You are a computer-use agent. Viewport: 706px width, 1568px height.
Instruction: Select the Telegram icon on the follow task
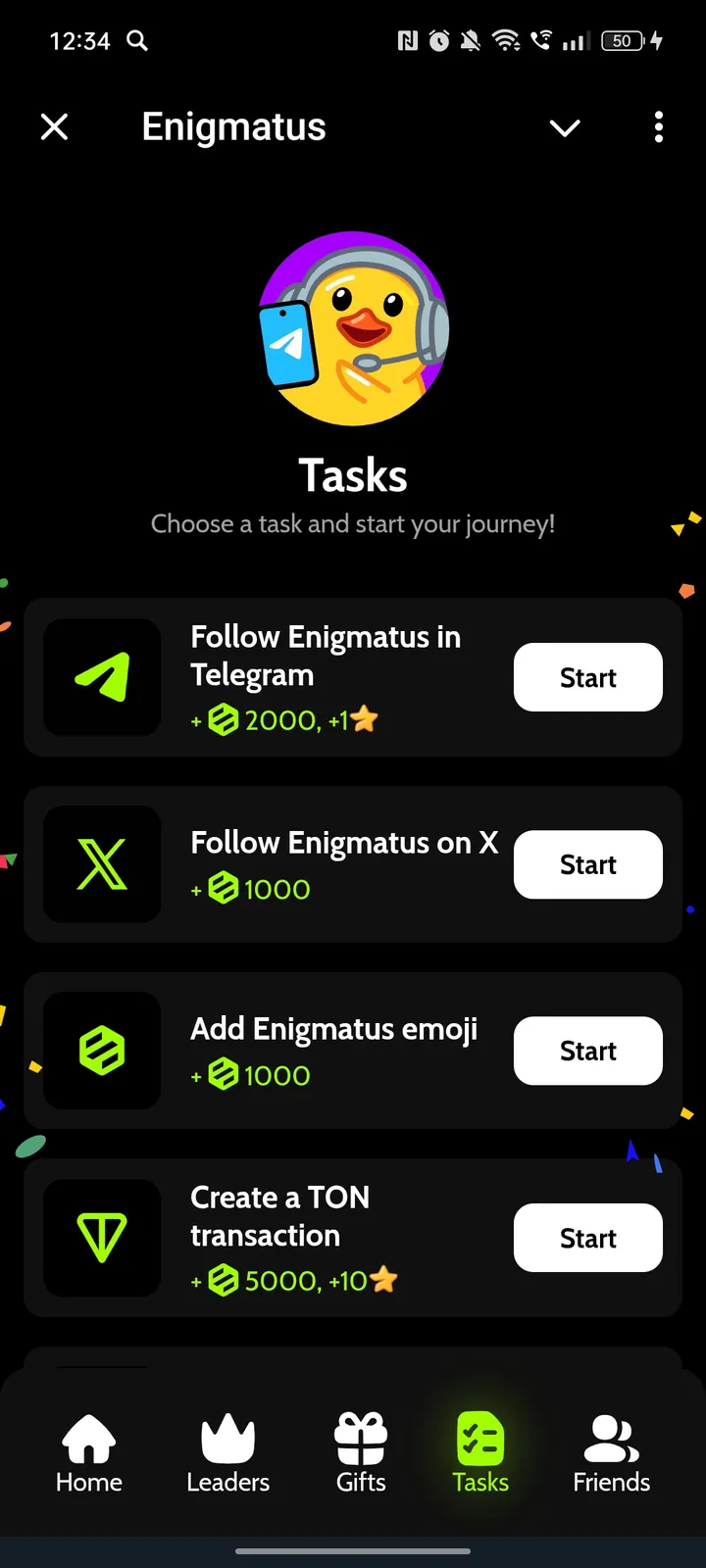point(102,677)
